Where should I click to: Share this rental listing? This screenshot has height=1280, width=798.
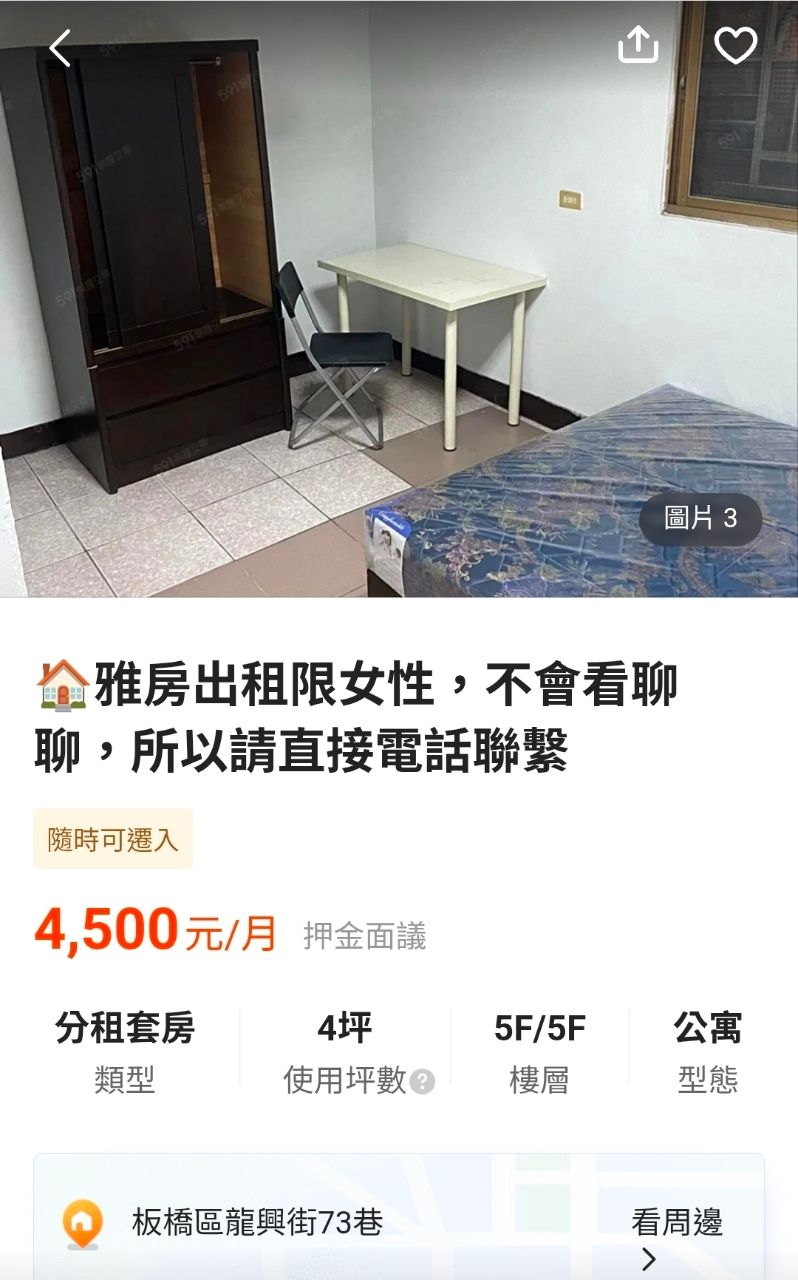tap(638, 45)
